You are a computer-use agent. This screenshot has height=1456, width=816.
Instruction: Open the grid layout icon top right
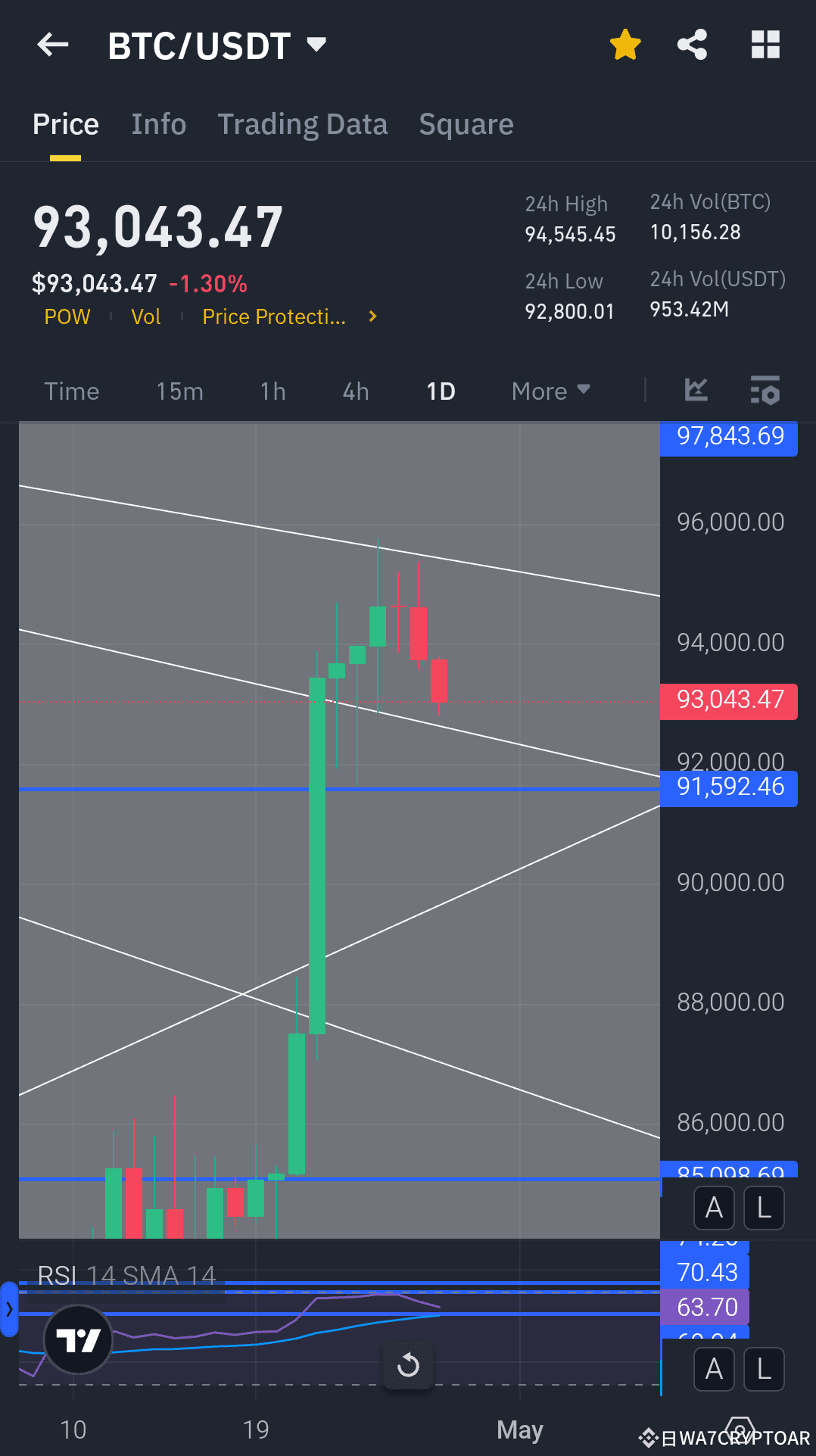coord(765,44)
